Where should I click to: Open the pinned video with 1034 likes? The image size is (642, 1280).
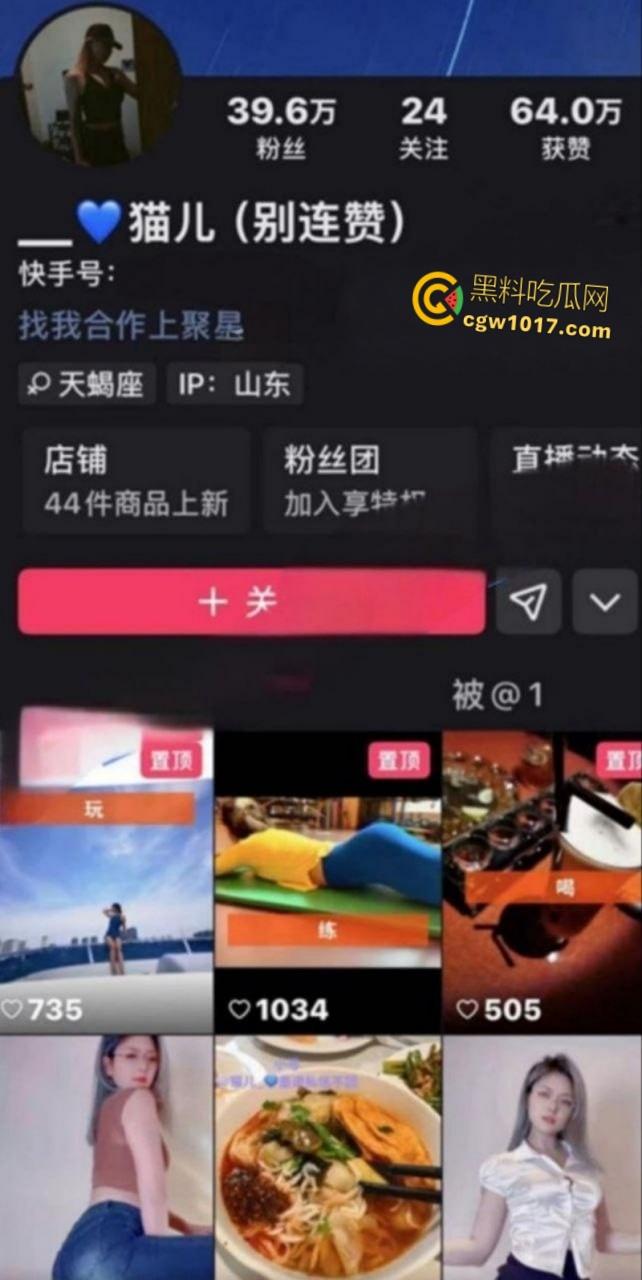tap(327, 880)
